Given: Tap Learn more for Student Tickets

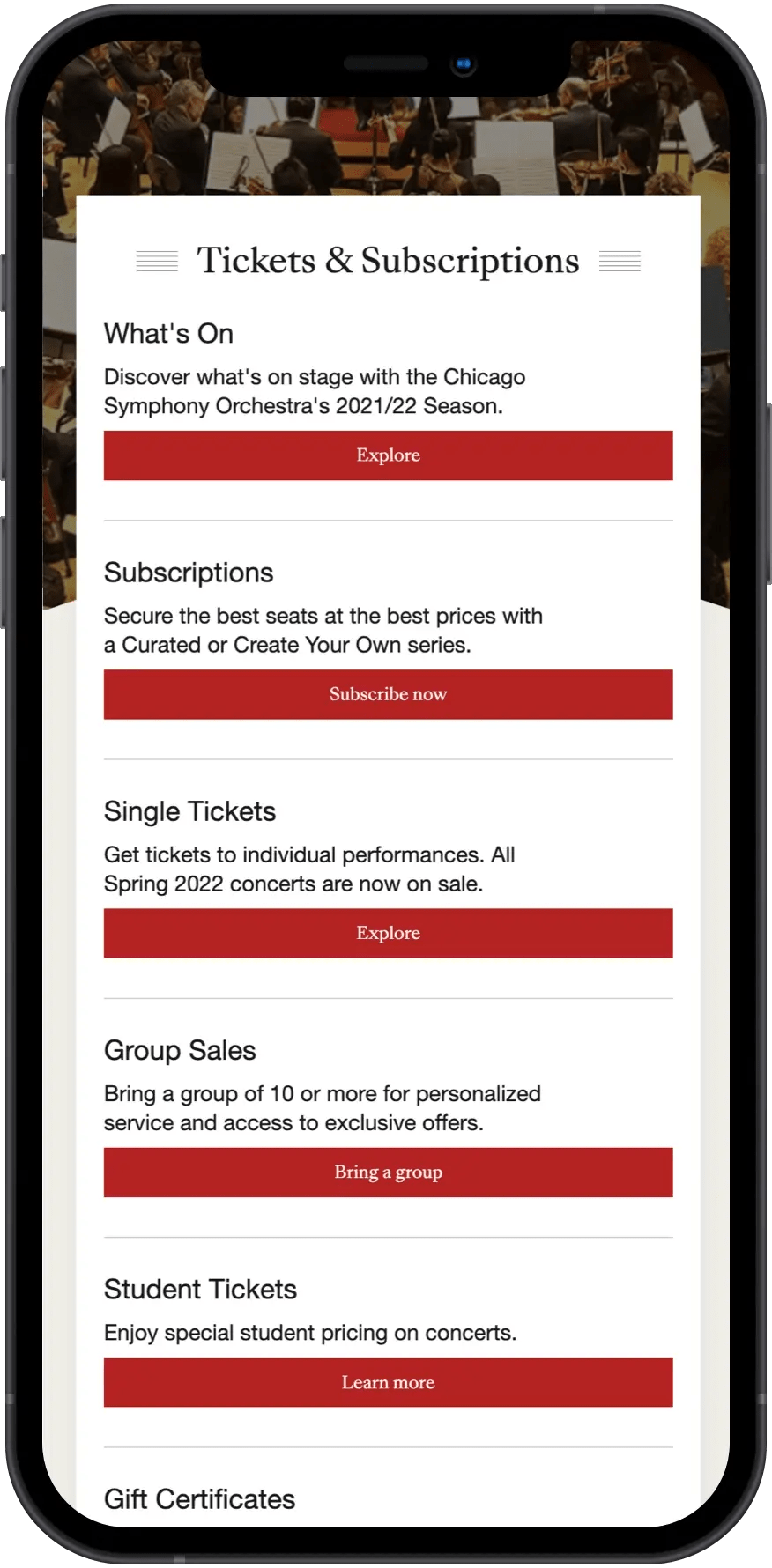Looking at the screenshot, I should click(x=388, y=1382).
